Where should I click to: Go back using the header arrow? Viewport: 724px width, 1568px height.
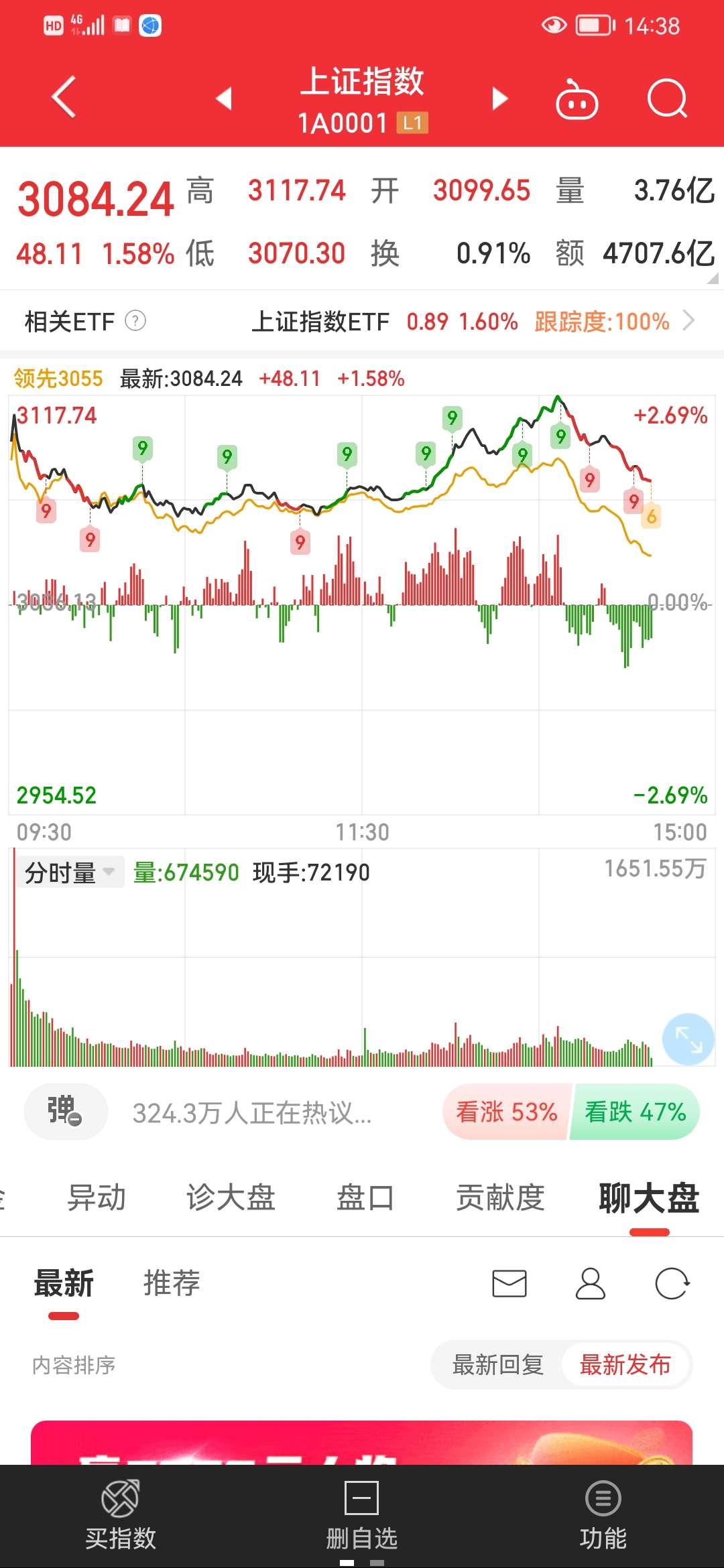[x=64, y=98]
